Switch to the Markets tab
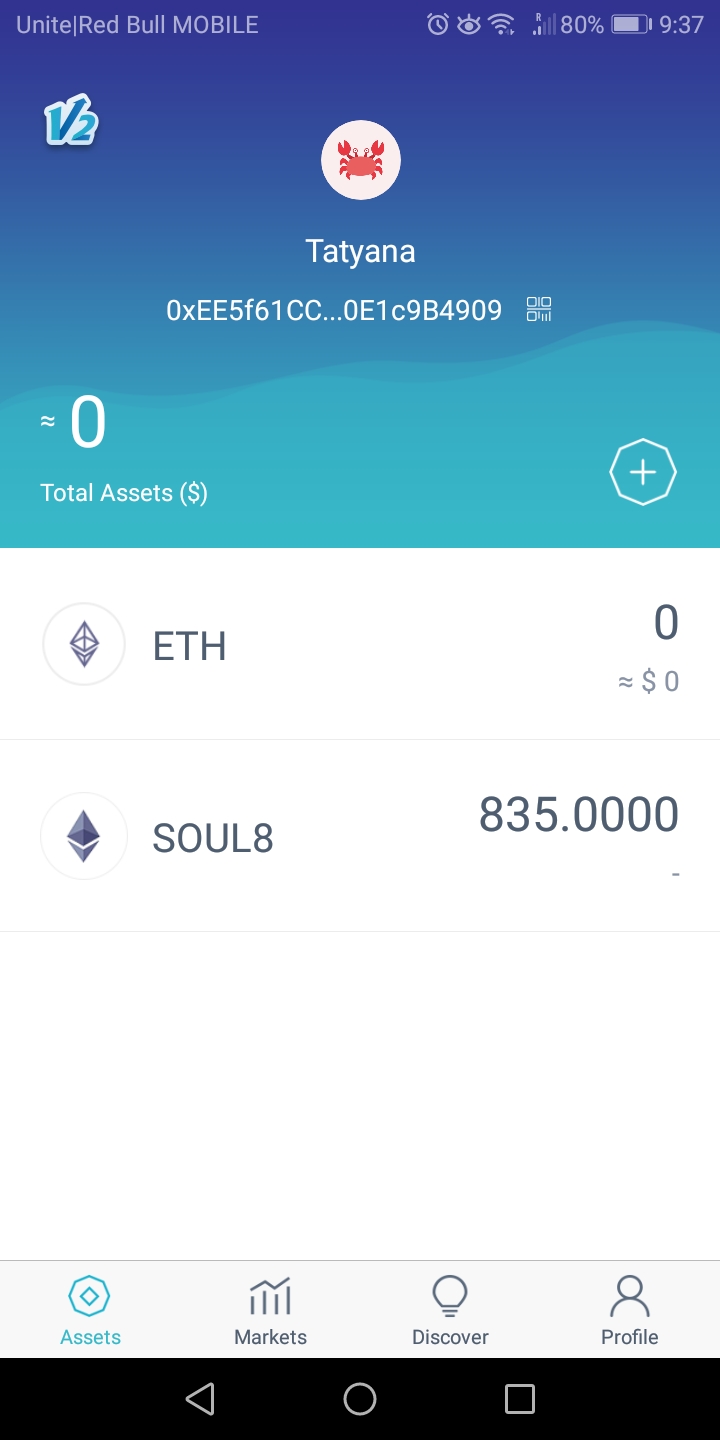Viewport: 720px width, 1440px height. click(270, 1310)
